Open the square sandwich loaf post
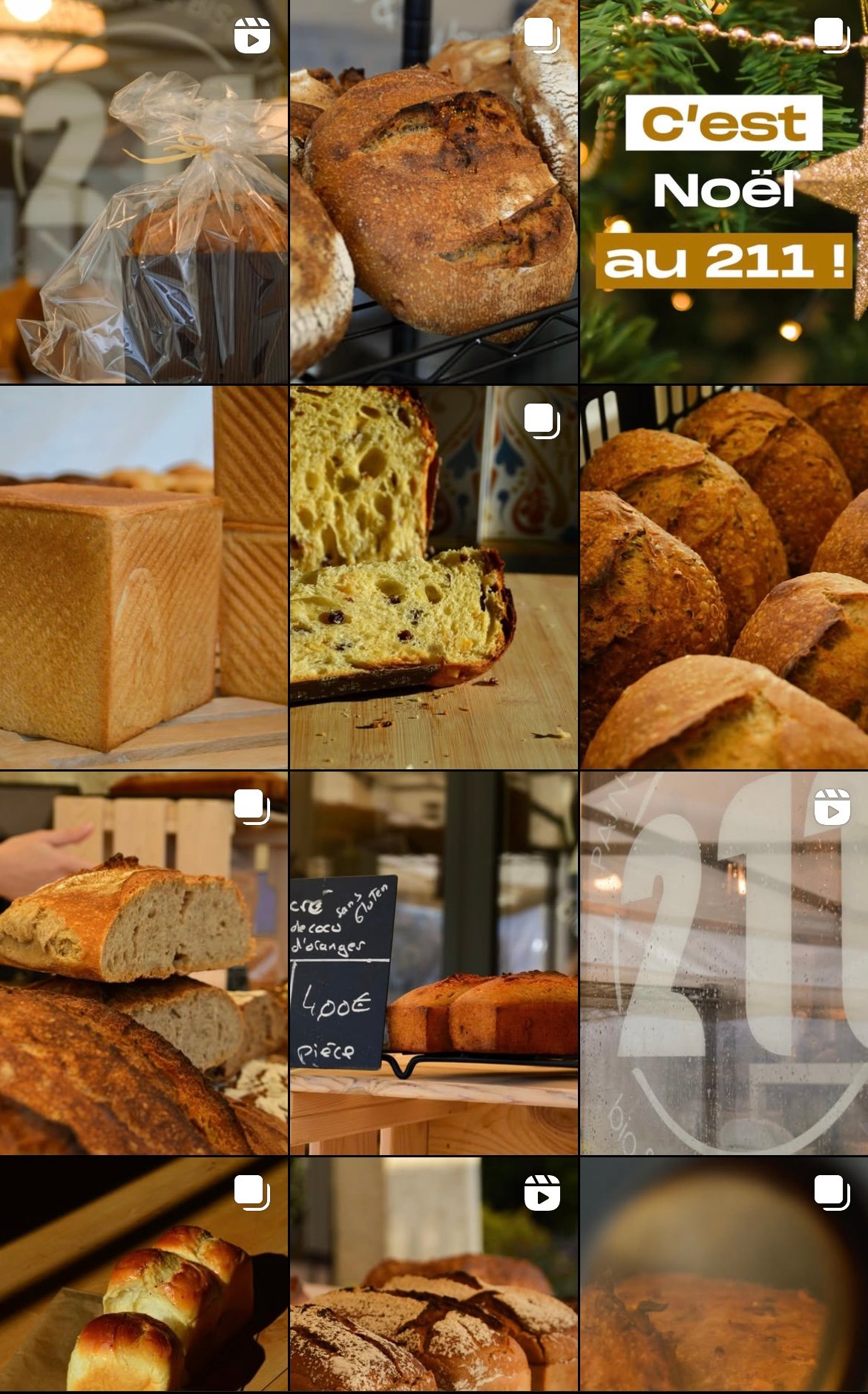This screenshot has height=1394, width=868. pos(144,577)
